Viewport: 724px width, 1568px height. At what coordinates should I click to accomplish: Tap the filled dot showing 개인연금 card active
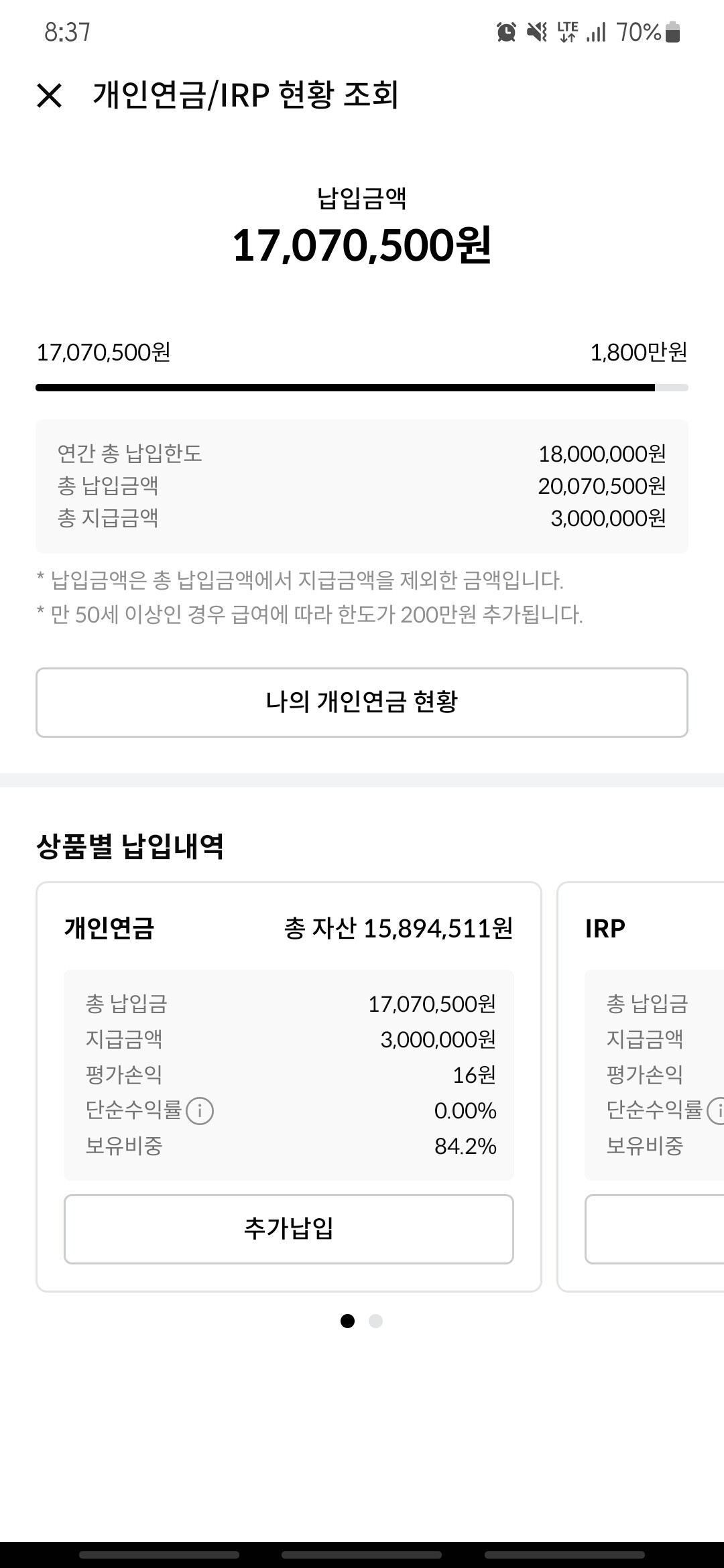349,1321
